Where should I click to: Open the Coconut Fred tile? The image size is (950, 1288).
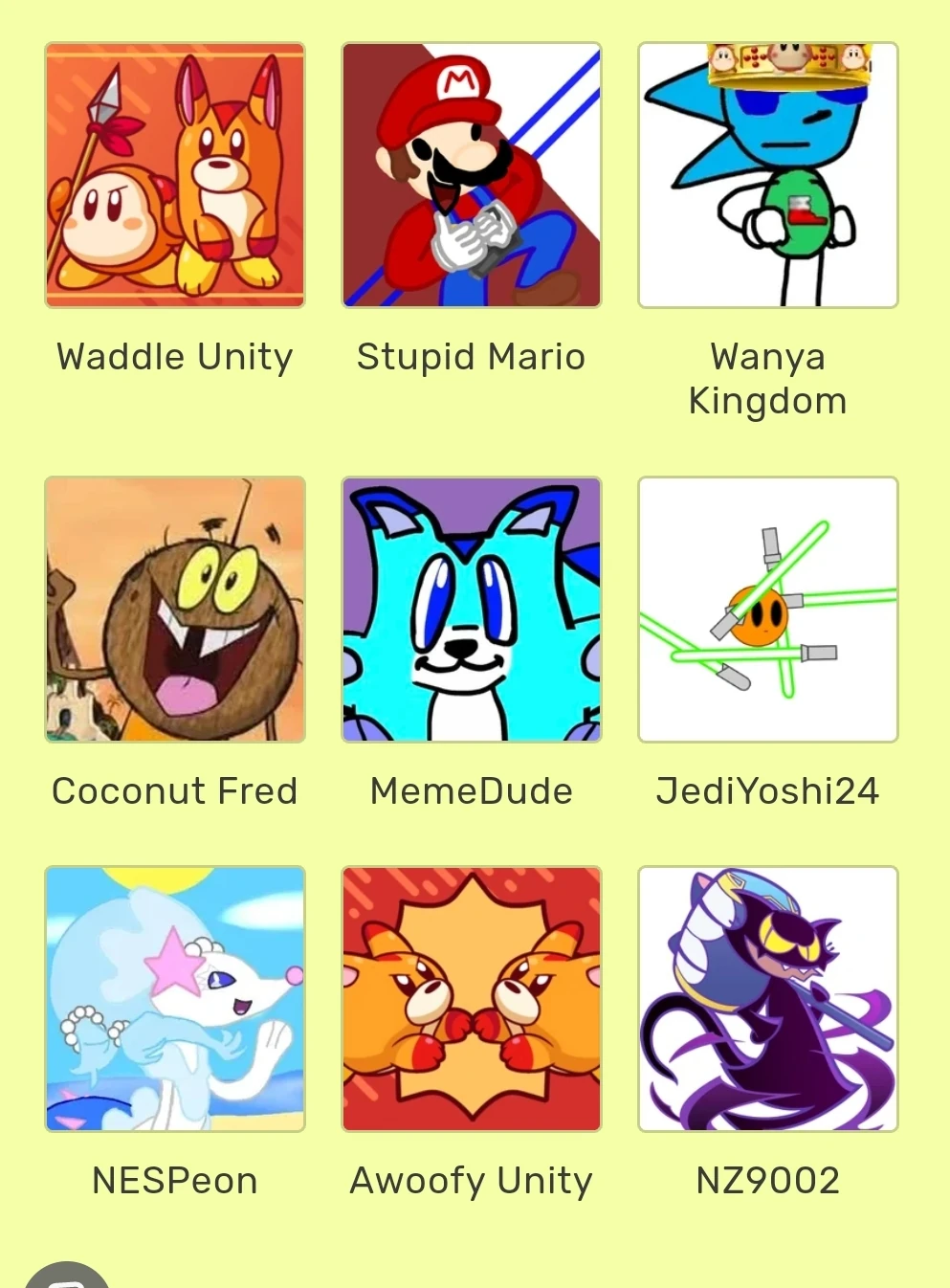[x=175, y=610]
